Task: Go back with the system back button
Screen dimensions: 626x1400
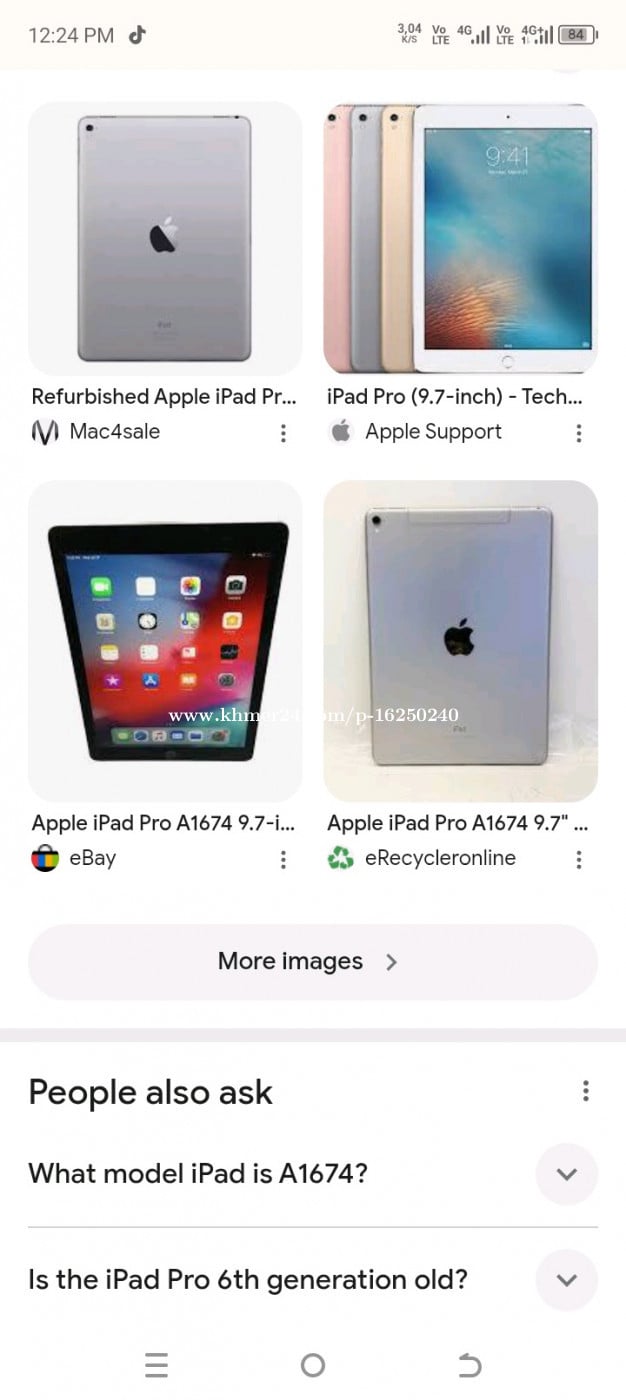Action: click(469, 1365)
